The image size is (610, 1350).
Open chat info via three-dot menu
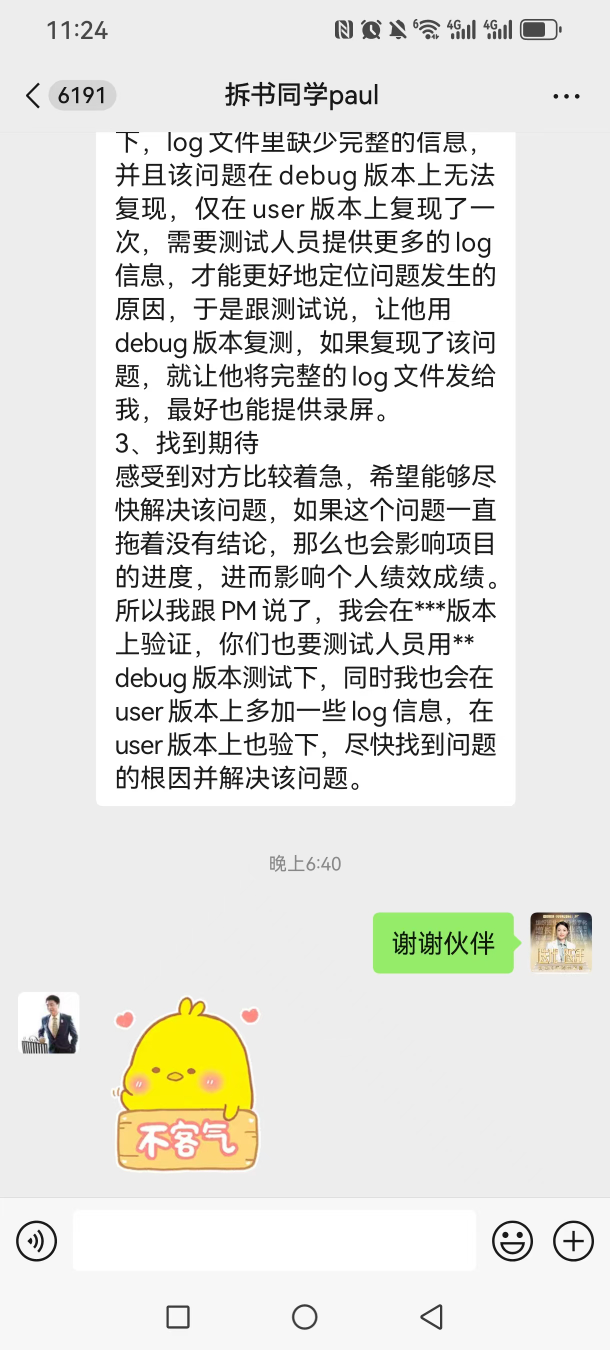click(x=566, y=97)
